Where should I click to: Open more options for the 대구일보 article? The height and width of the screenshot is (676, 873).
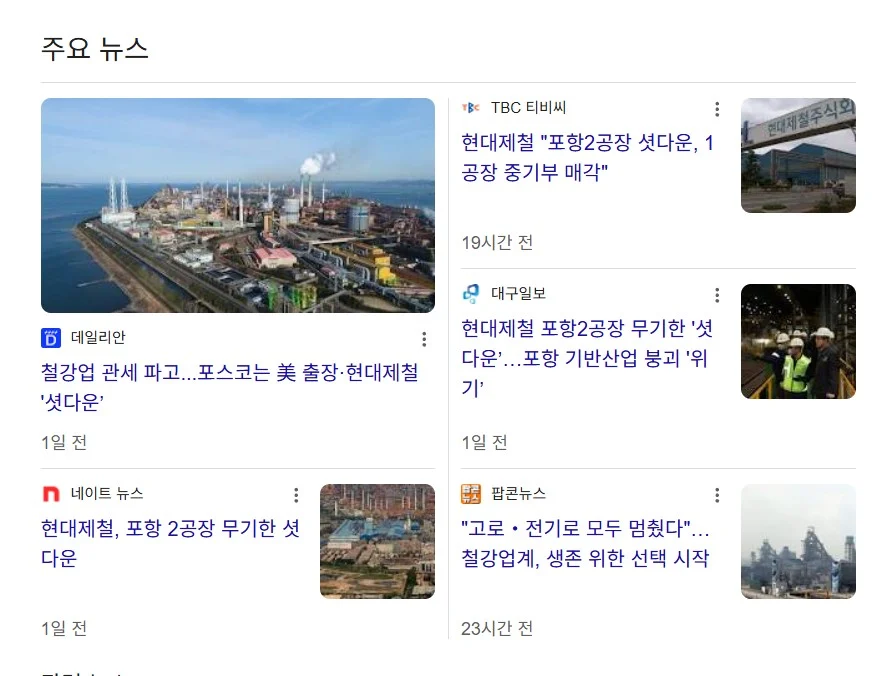pos(717,295)
